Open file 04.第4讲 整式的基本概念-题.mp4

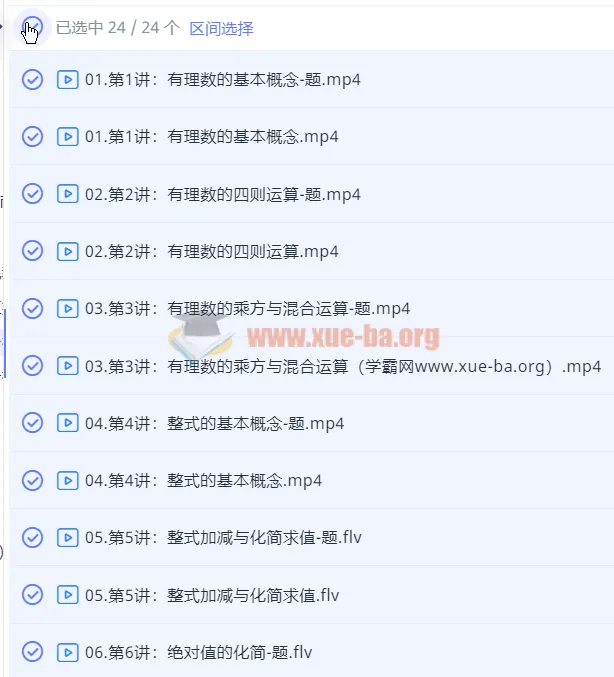click(x=214, y=423)
